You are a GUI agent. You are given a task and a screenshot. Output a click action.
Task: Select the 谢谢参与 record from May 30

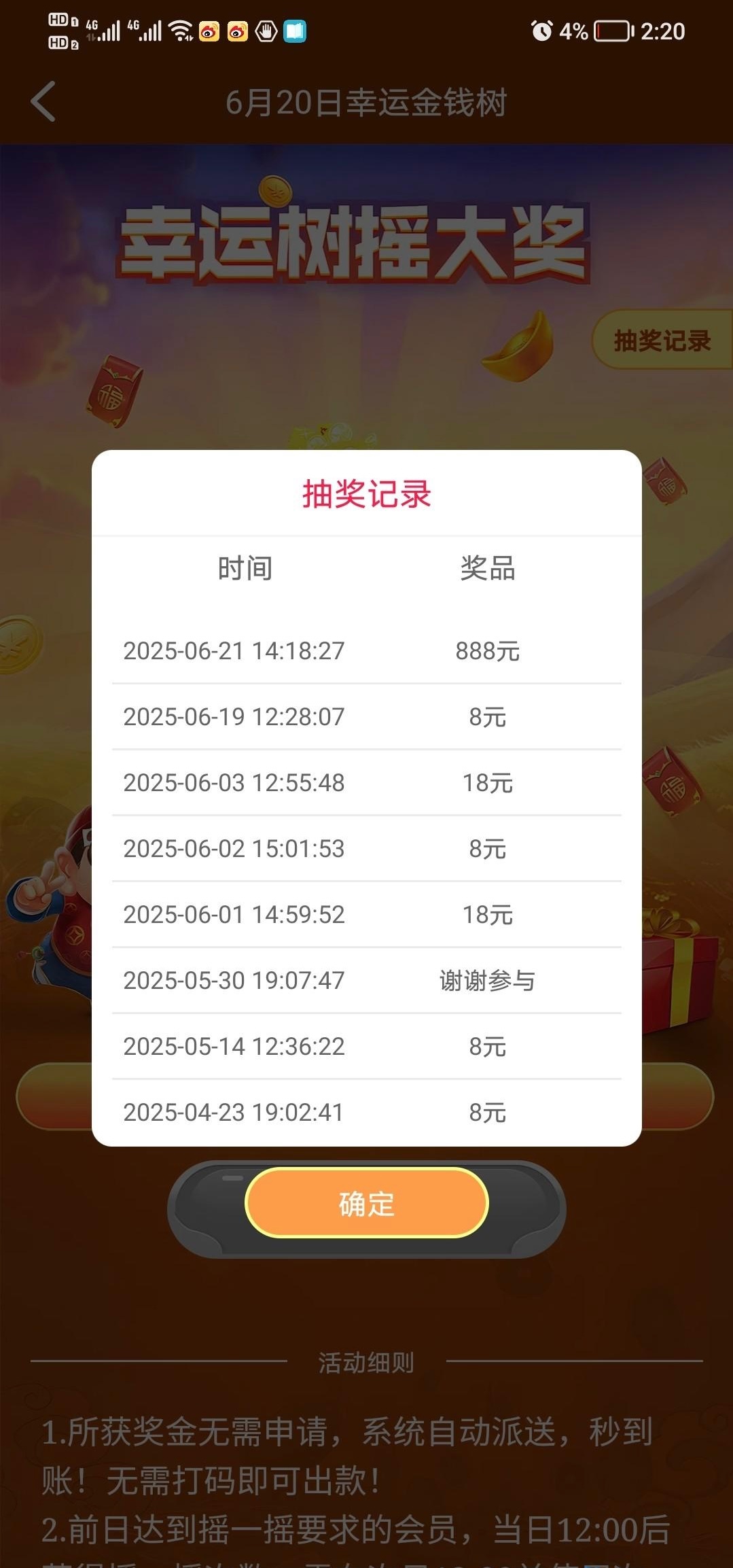[x=366, y=980]
